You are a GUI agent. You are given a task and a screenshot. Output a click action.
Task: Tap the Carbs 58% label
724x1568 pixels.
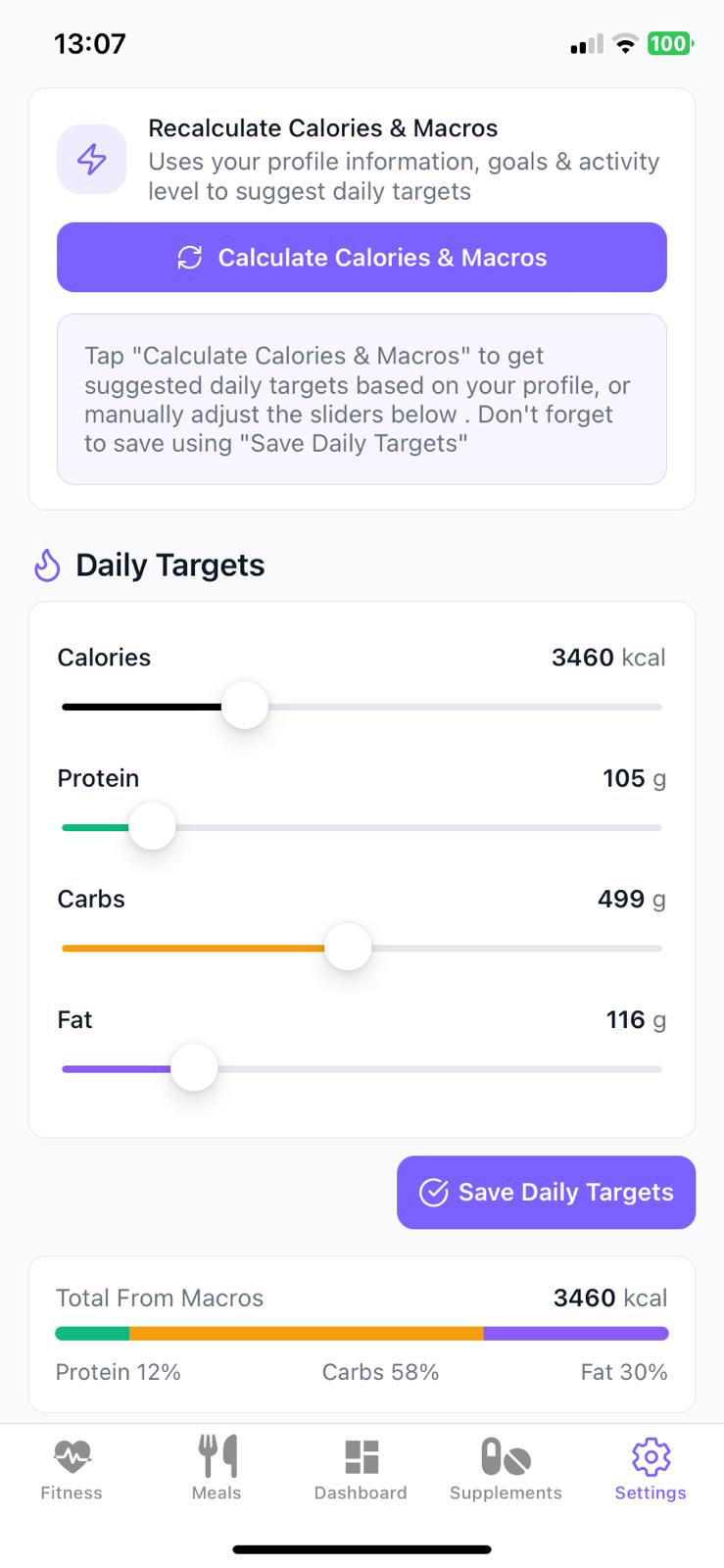[380, 1372]
